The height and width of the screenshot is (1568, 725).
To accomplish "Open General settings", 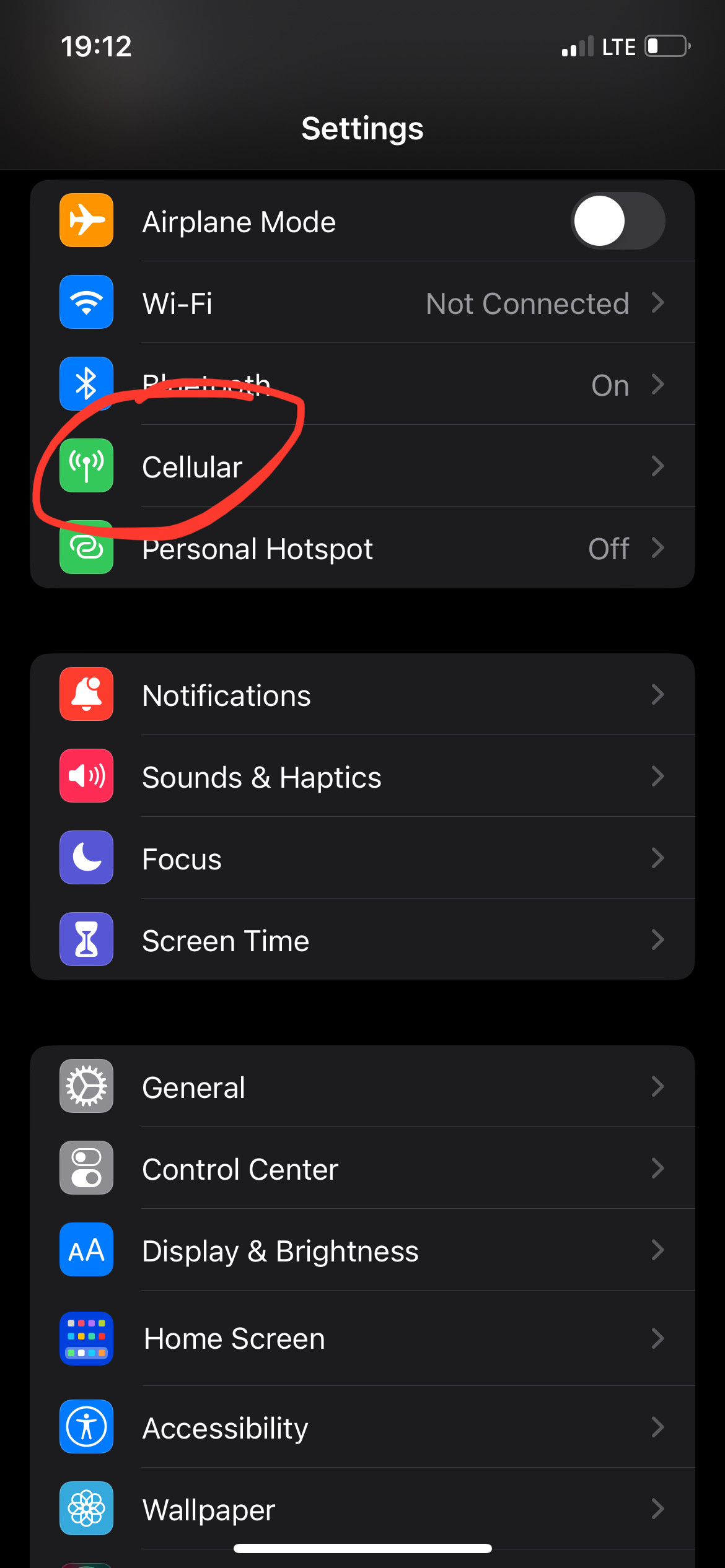I will coord(362,1087).
